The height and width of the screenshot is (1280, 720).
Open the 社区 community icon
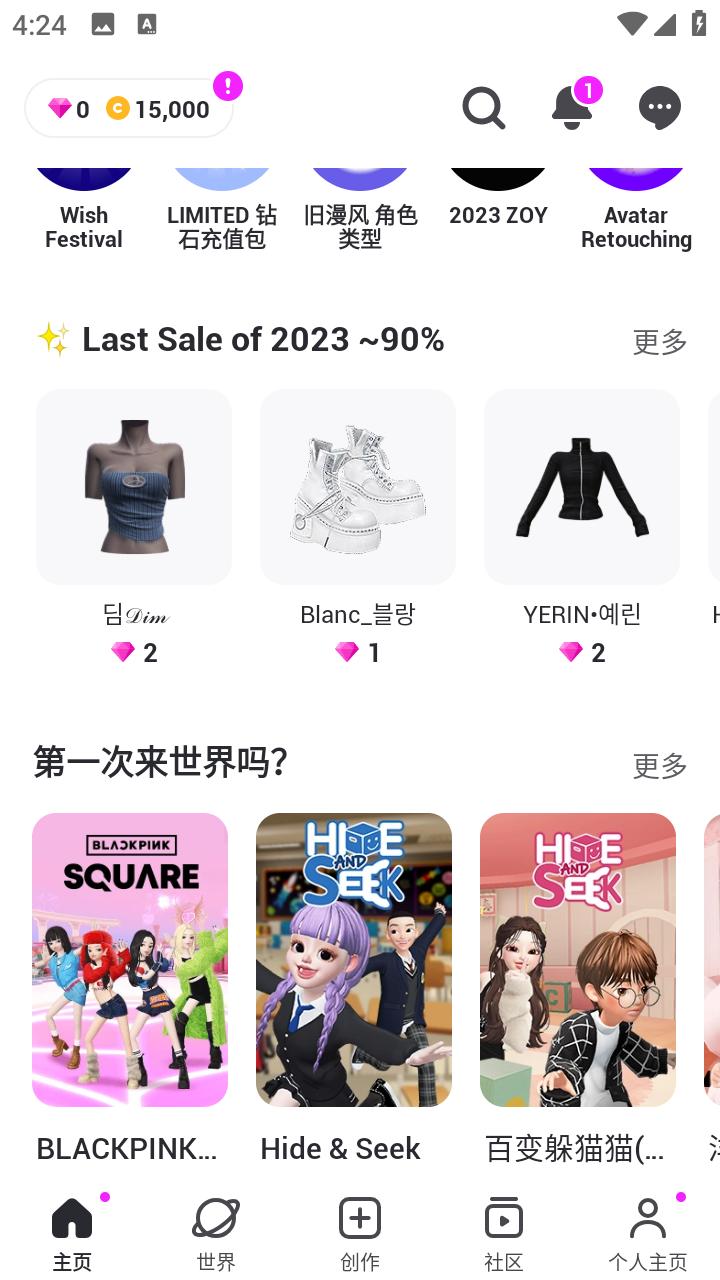[504, 1218]
